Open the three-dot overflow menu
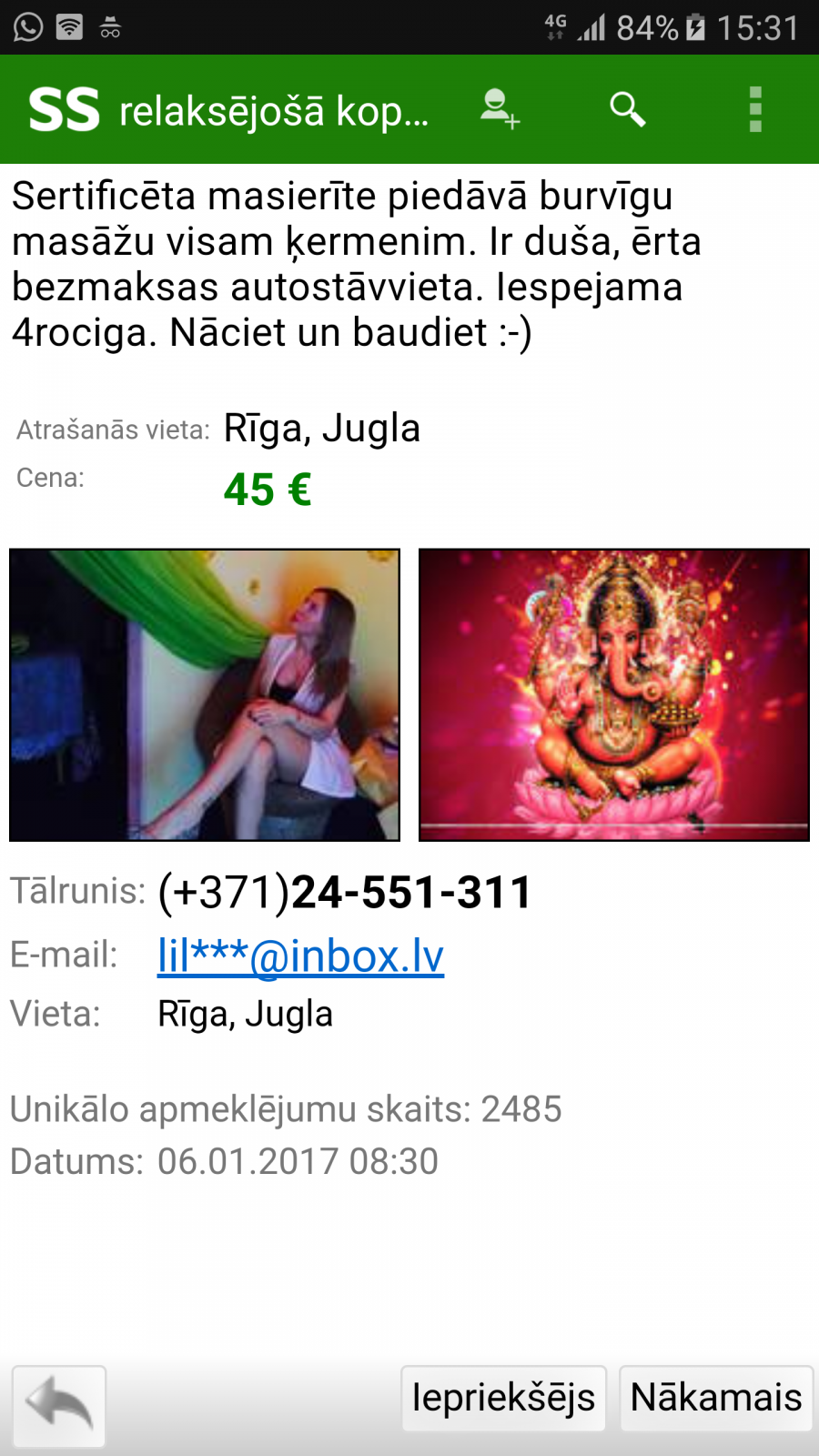This screenshot has width=819, height=1456. (755, 110)
